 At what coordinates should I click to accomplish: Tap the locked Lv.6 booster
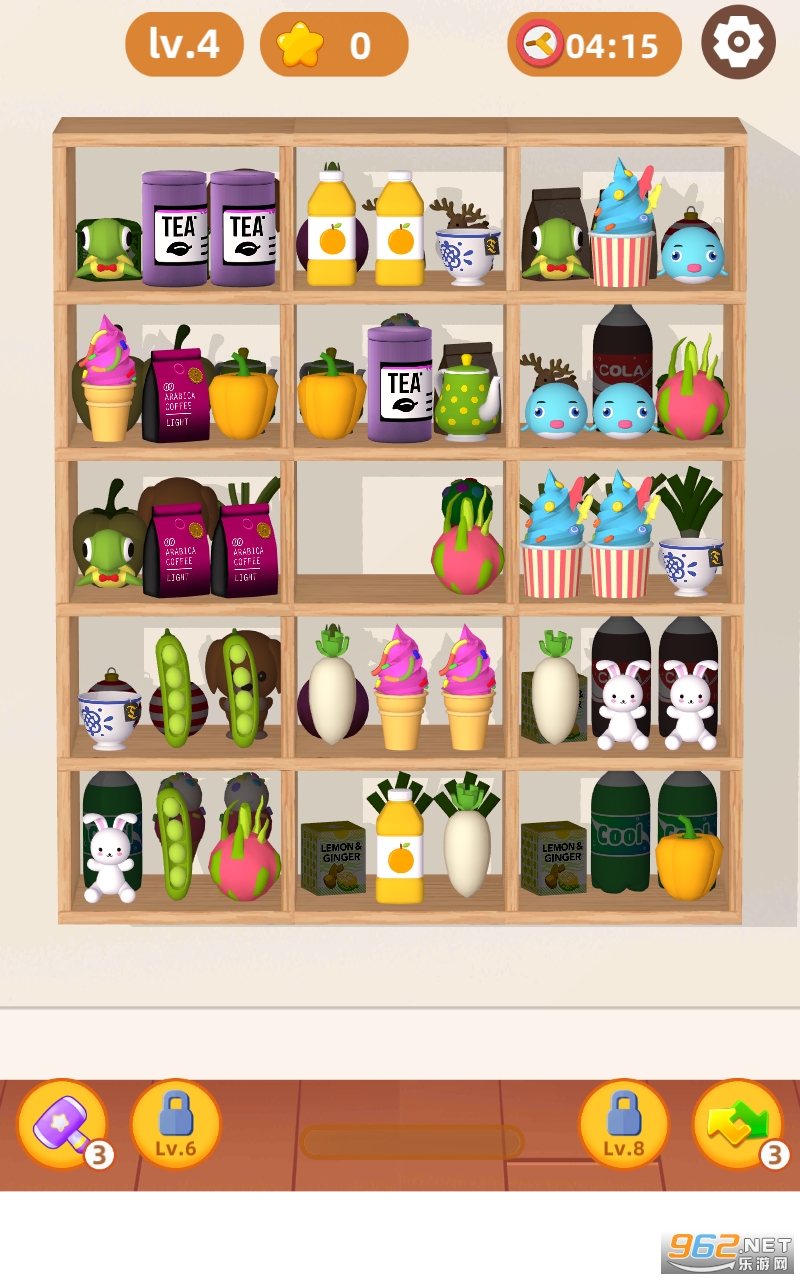tap(176, 1124)
